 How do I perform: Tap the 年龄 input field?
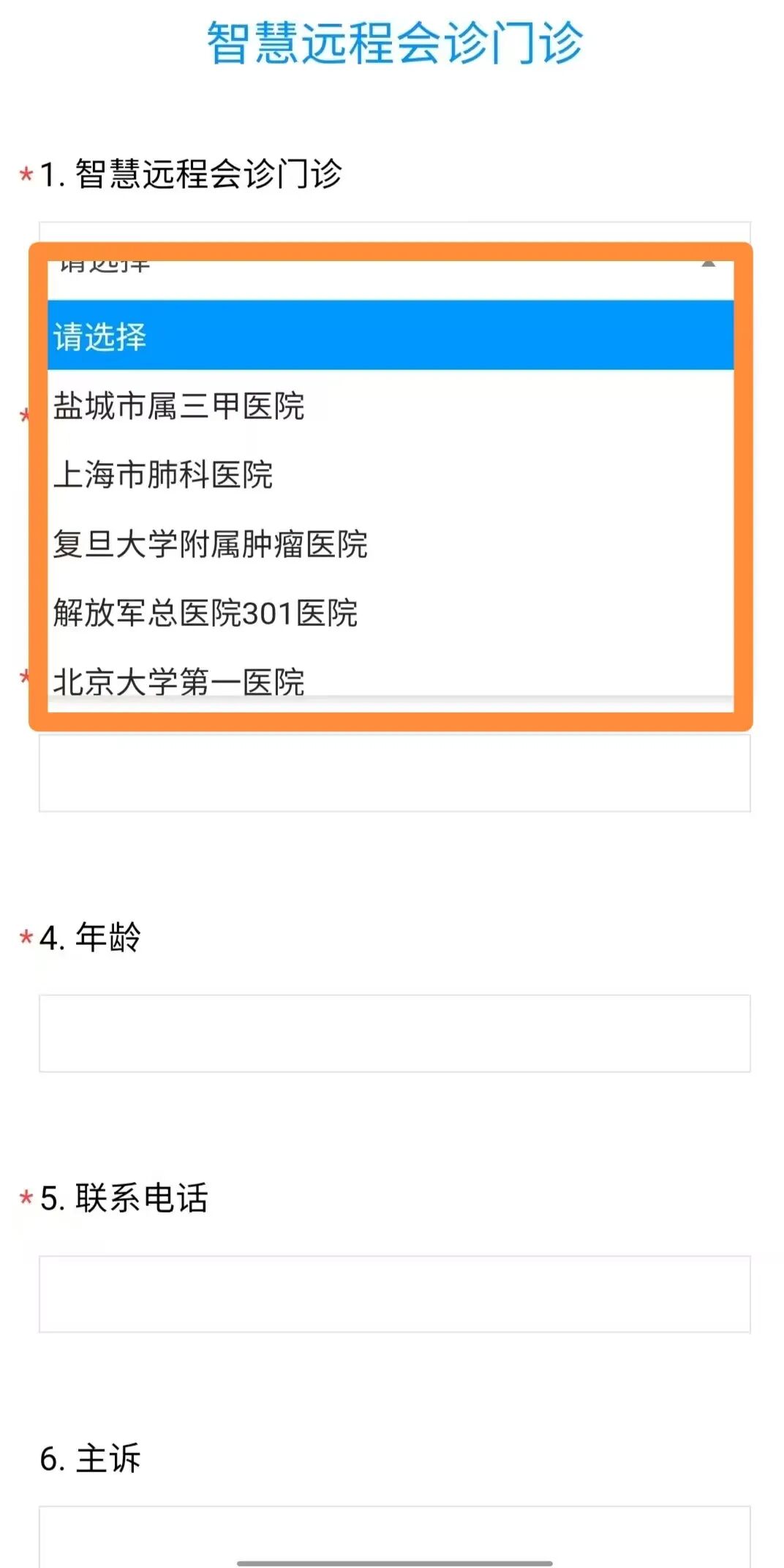point(394,1033)
